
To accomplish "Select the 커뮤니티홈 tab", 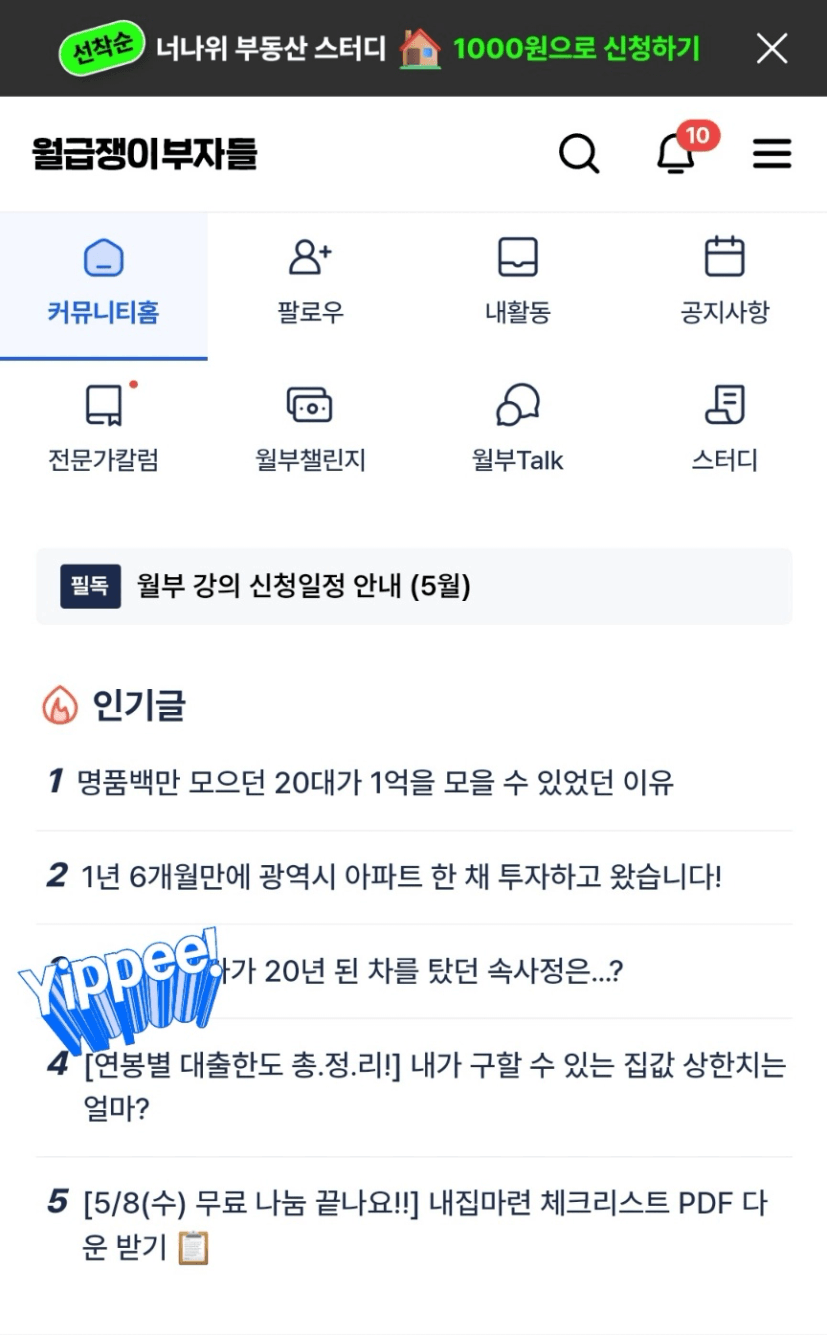I will (x=104, y=286).
